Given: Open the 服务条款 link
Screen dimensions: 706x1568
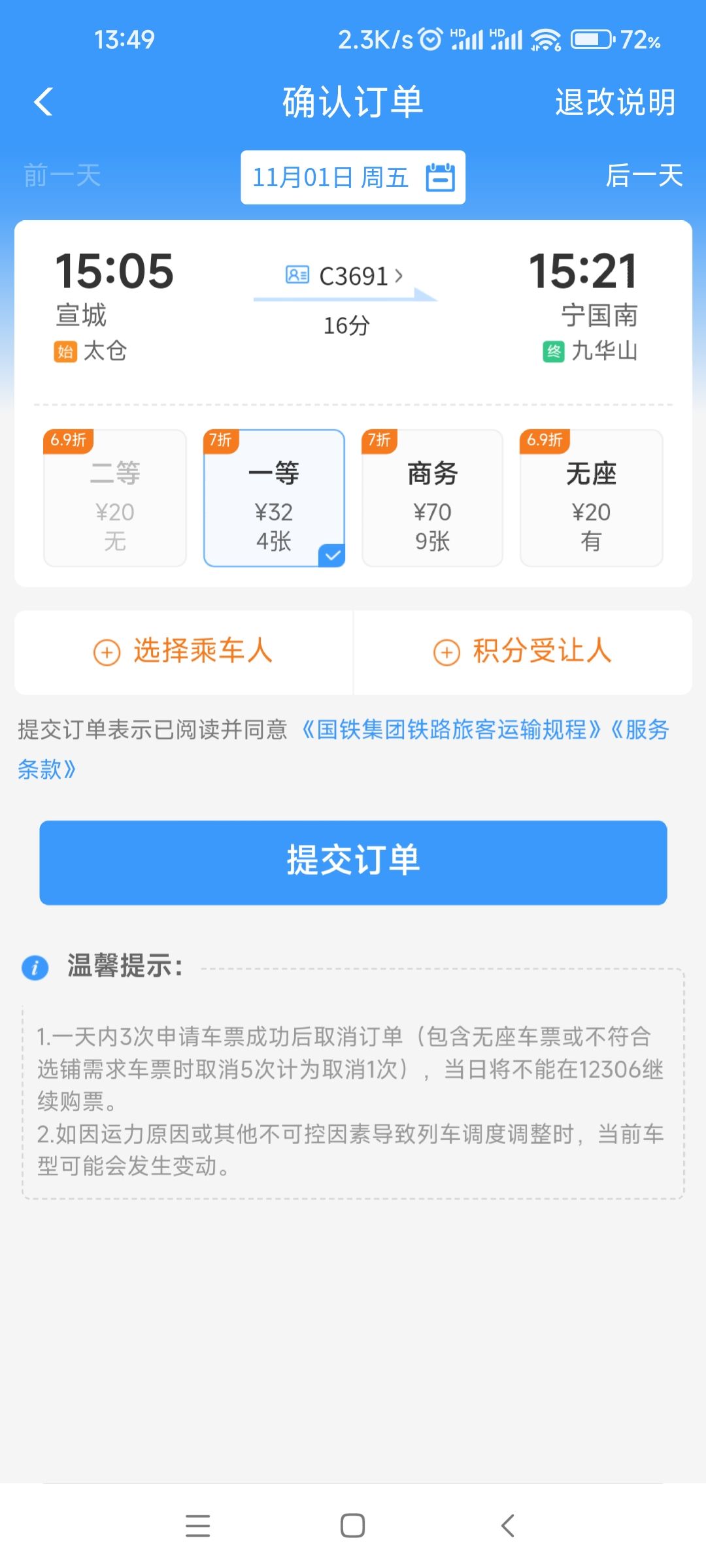Looking at the screenshot, I should pyautogui.click(x=46, y=770).
